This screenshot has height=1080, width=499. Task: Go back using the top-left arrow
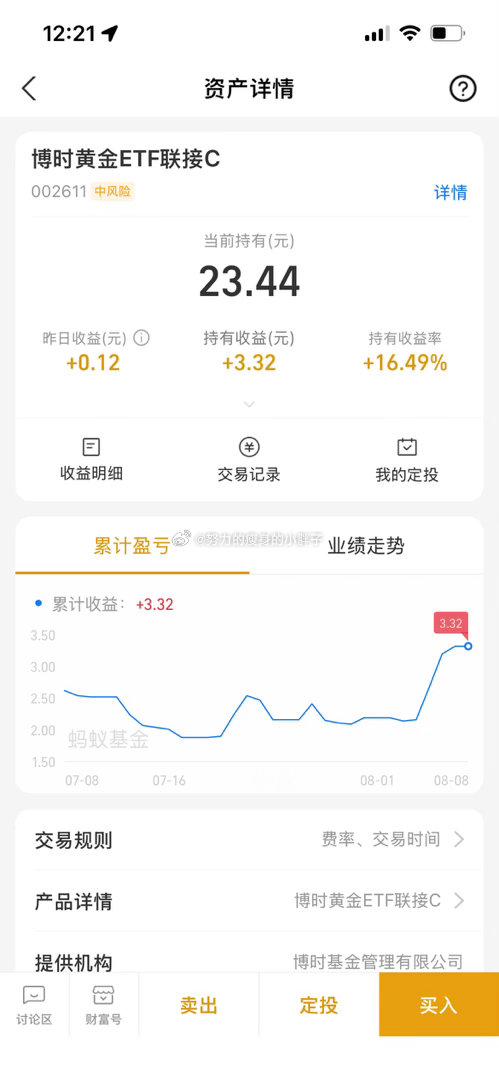coord(29,89)
